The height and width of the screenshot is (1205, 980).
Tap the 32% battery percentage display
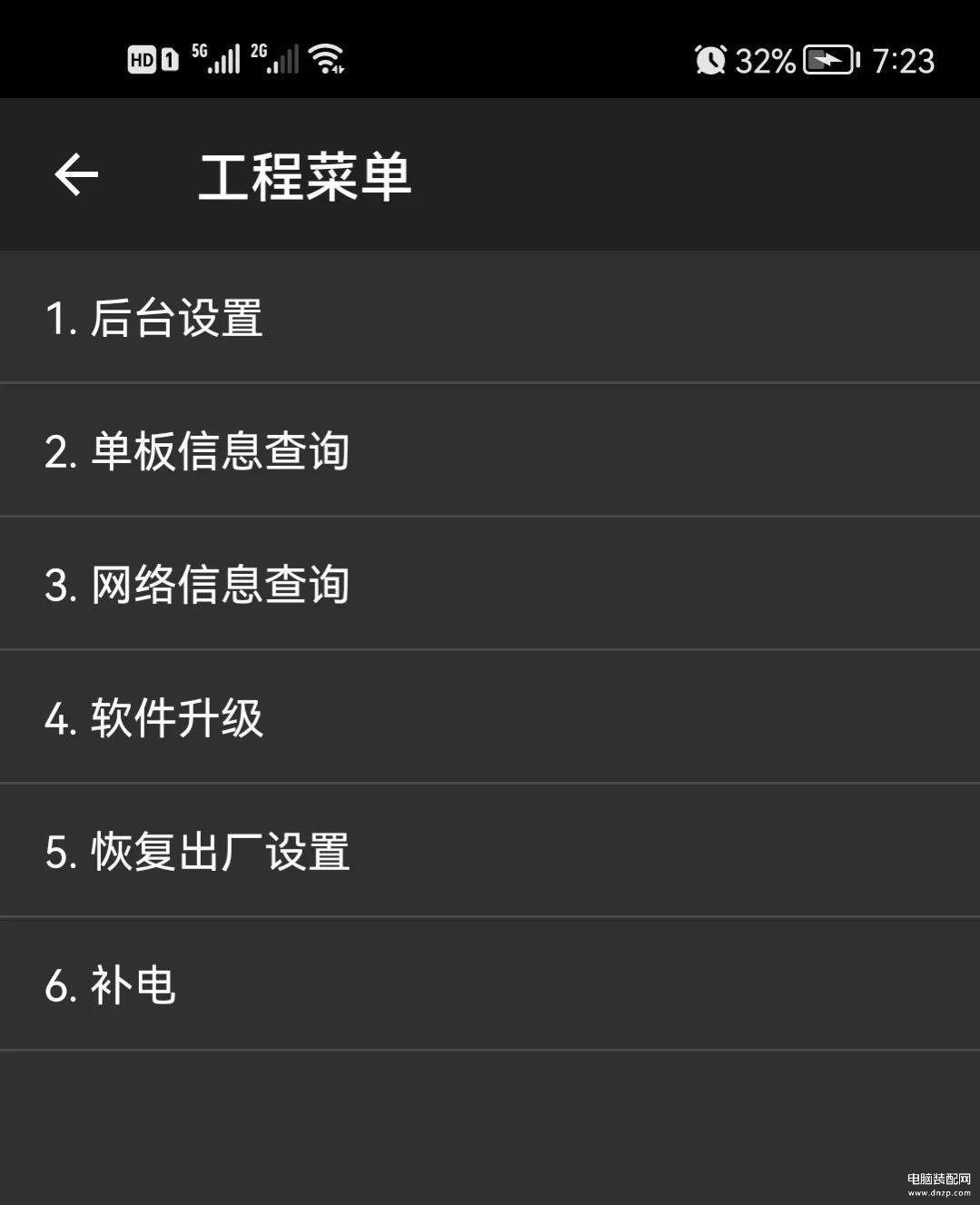pyautogui.click(x=764, y=60)
